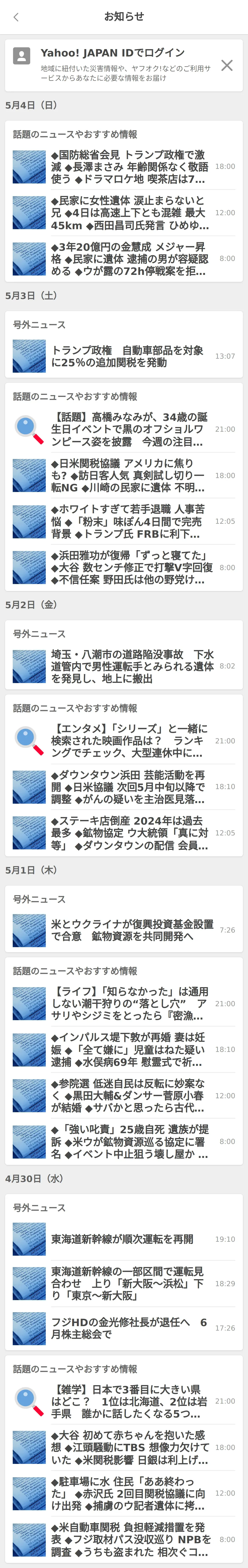Read トランプ政権 自動車部品25%追加関税 extra
The height and width of the screenshot is (1568, 248).
point(130,356)
